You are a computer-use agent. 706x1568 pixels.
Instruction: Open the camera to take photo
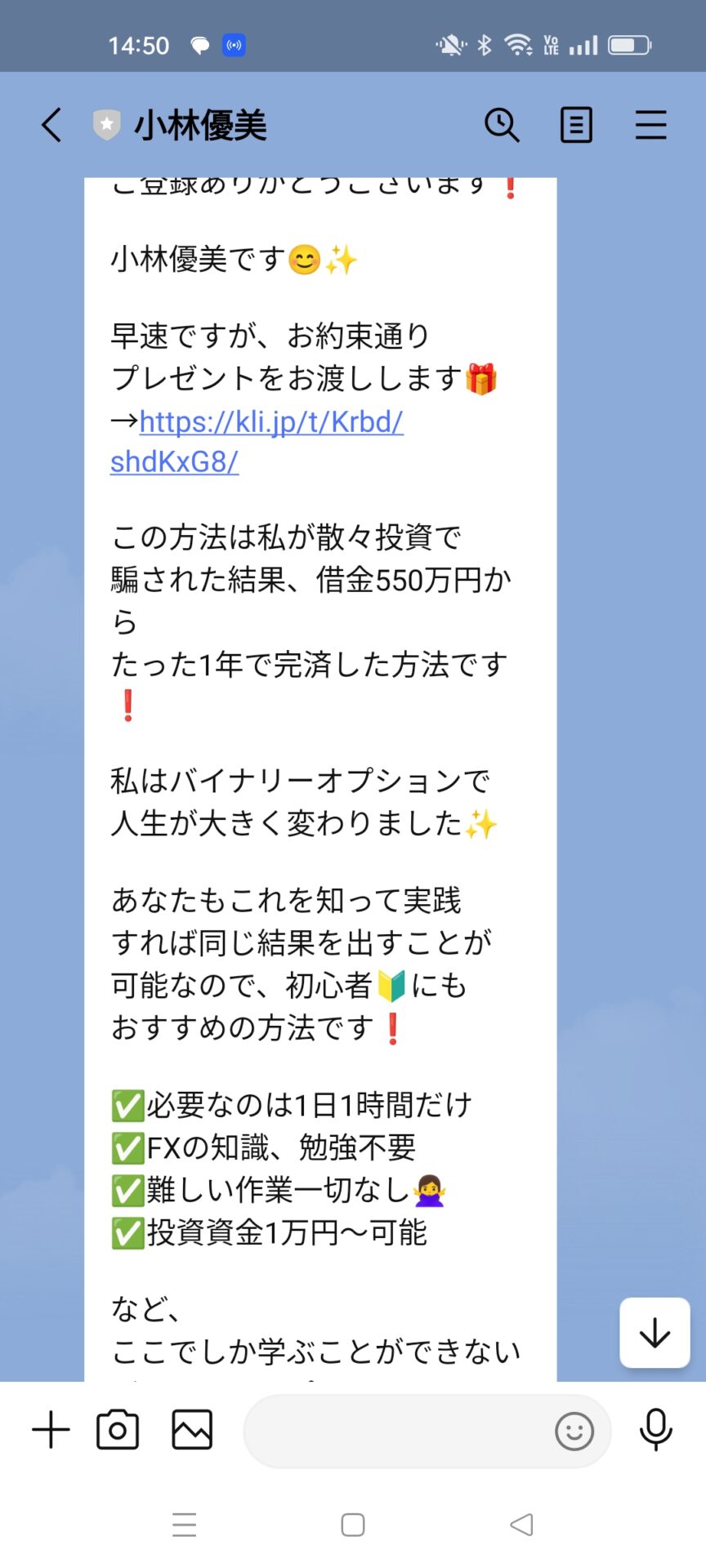[x=118, y=1430]
